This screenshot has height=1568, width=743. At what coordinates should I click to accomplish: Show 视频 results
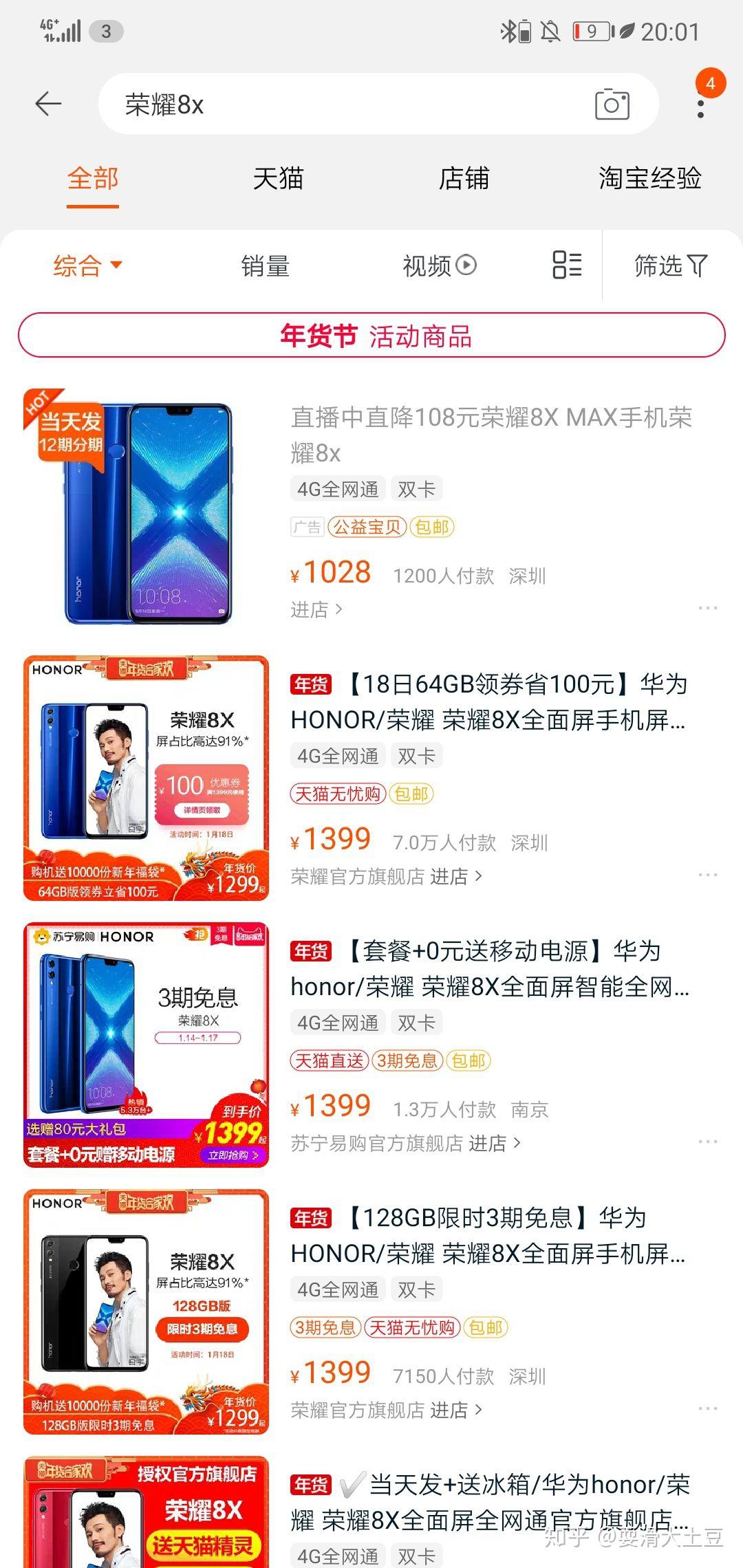pyautogui.click(x=439, y=265)
